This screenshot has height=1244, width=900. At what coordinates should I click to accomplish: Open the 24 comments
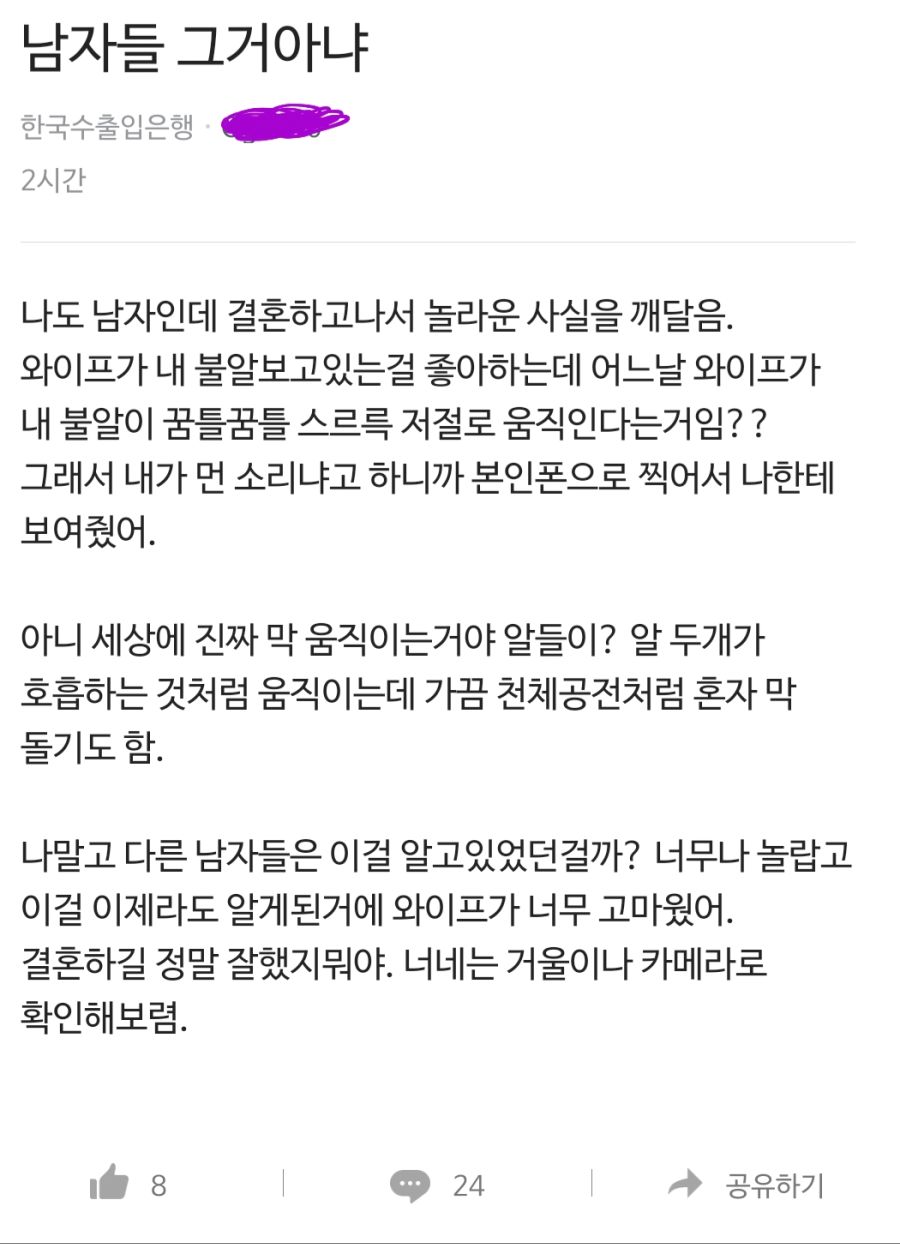(411, 1186)
